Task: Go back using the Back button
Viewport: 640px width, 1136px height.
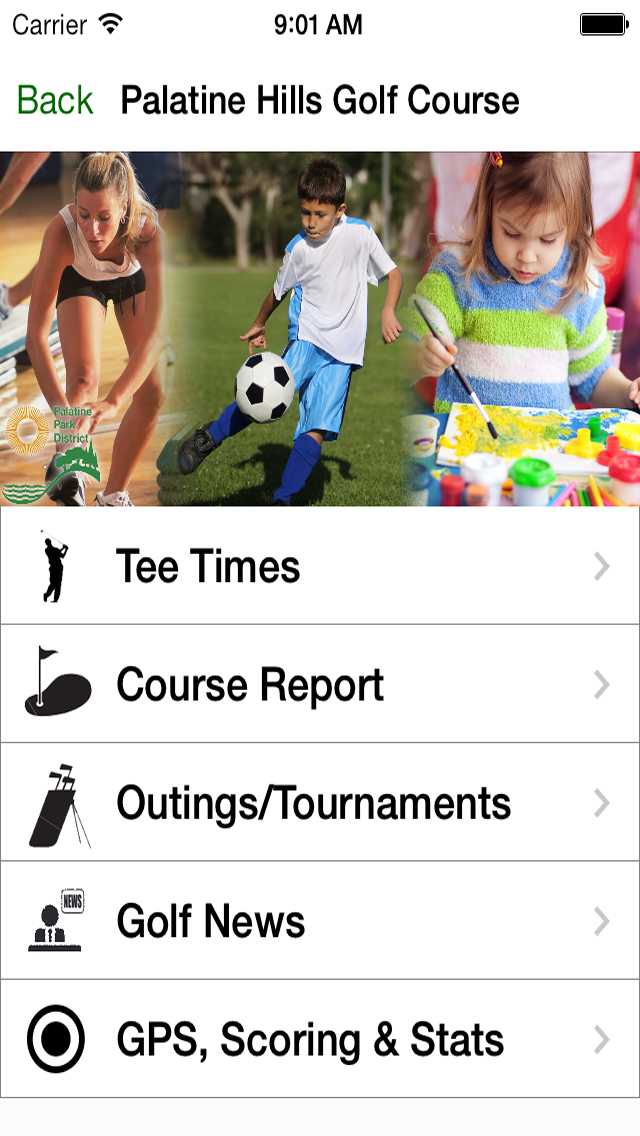Action: (55, 101)
